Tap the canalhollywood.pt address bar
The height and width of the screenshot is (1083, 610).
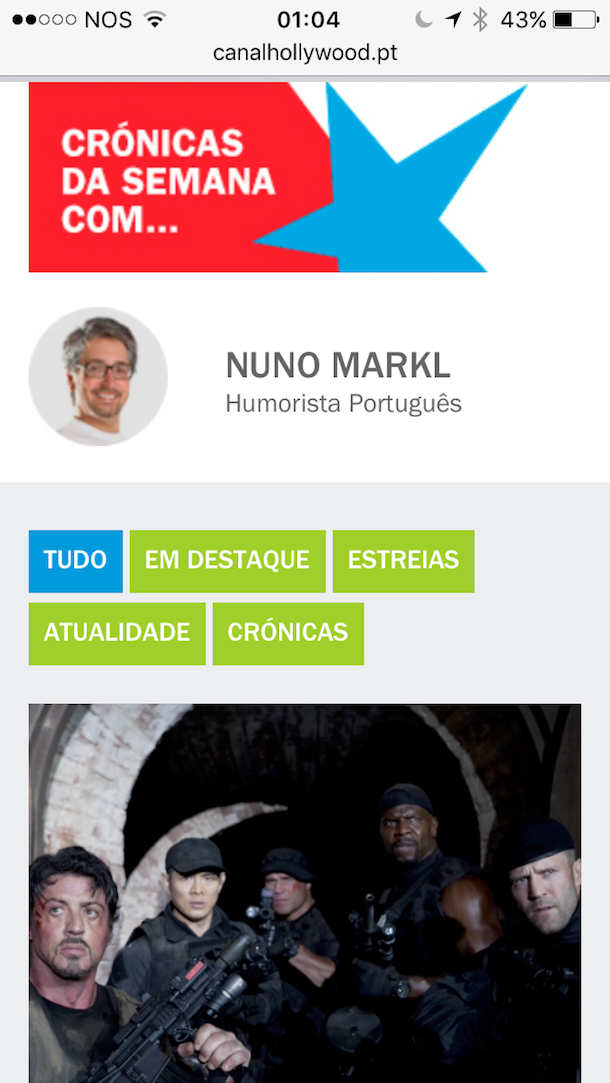tap(305, 54)
